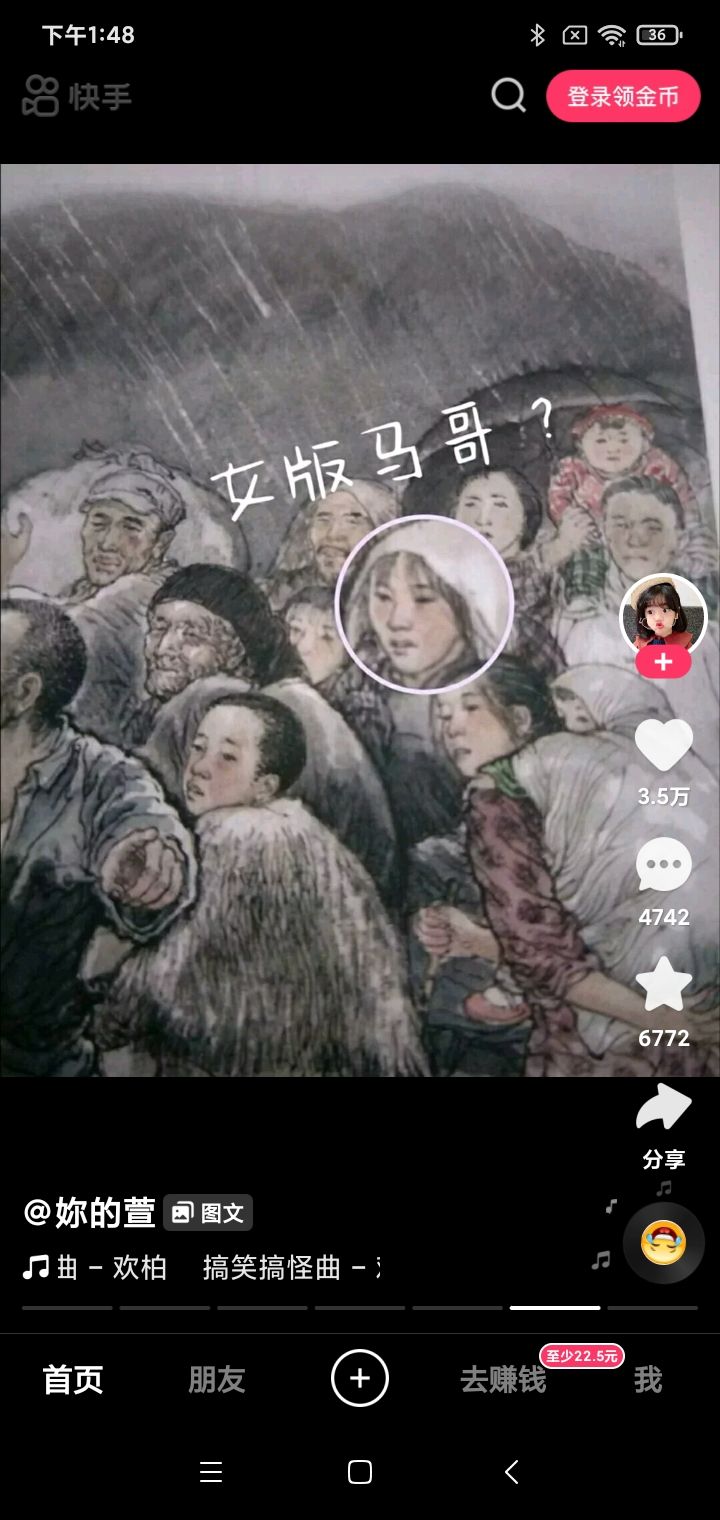Favorite the post with the star
The image size is (720, 1520).
pos(664,984)
